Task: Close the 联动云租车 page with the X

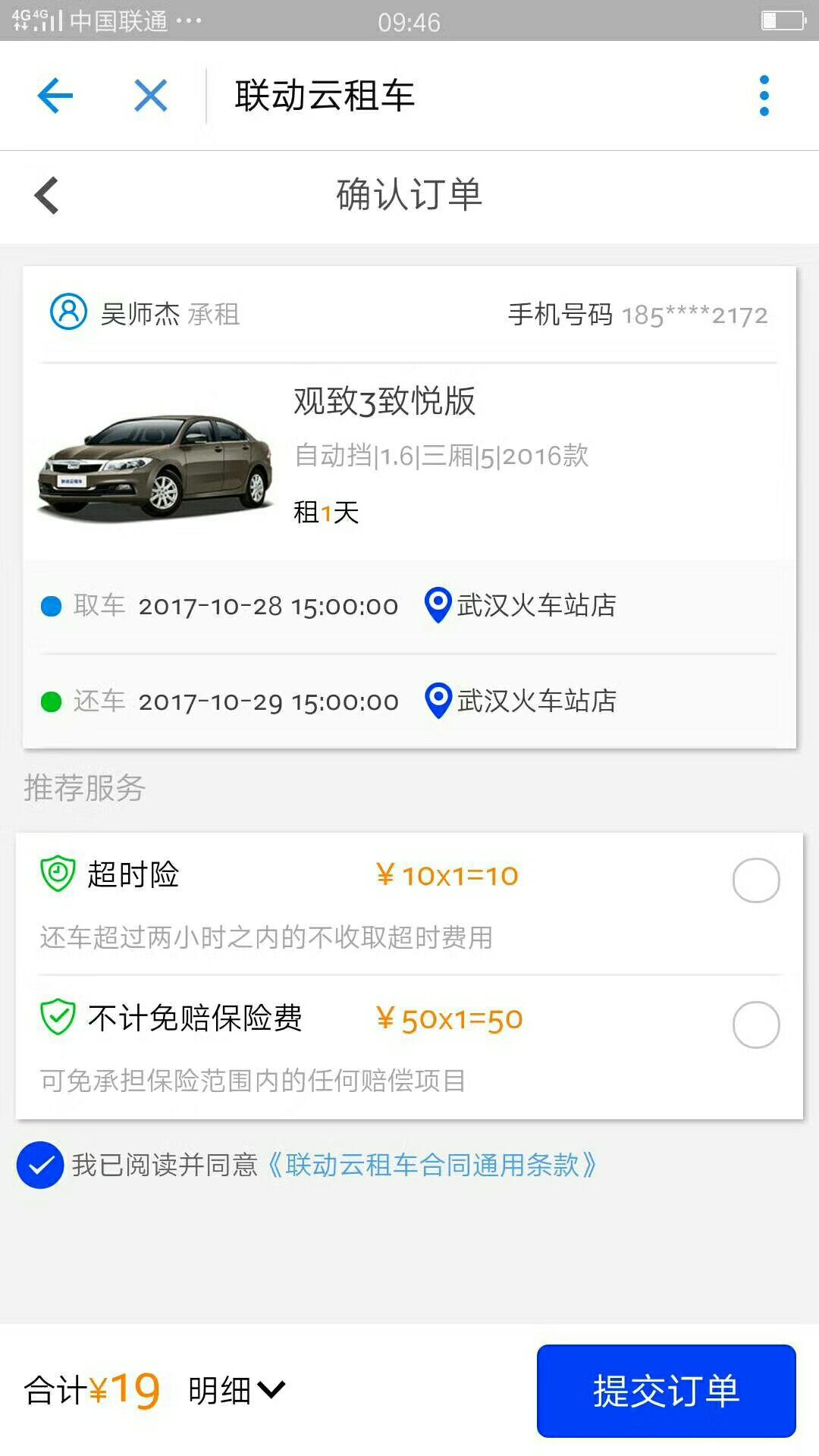Action: click(x=149, y=96)
